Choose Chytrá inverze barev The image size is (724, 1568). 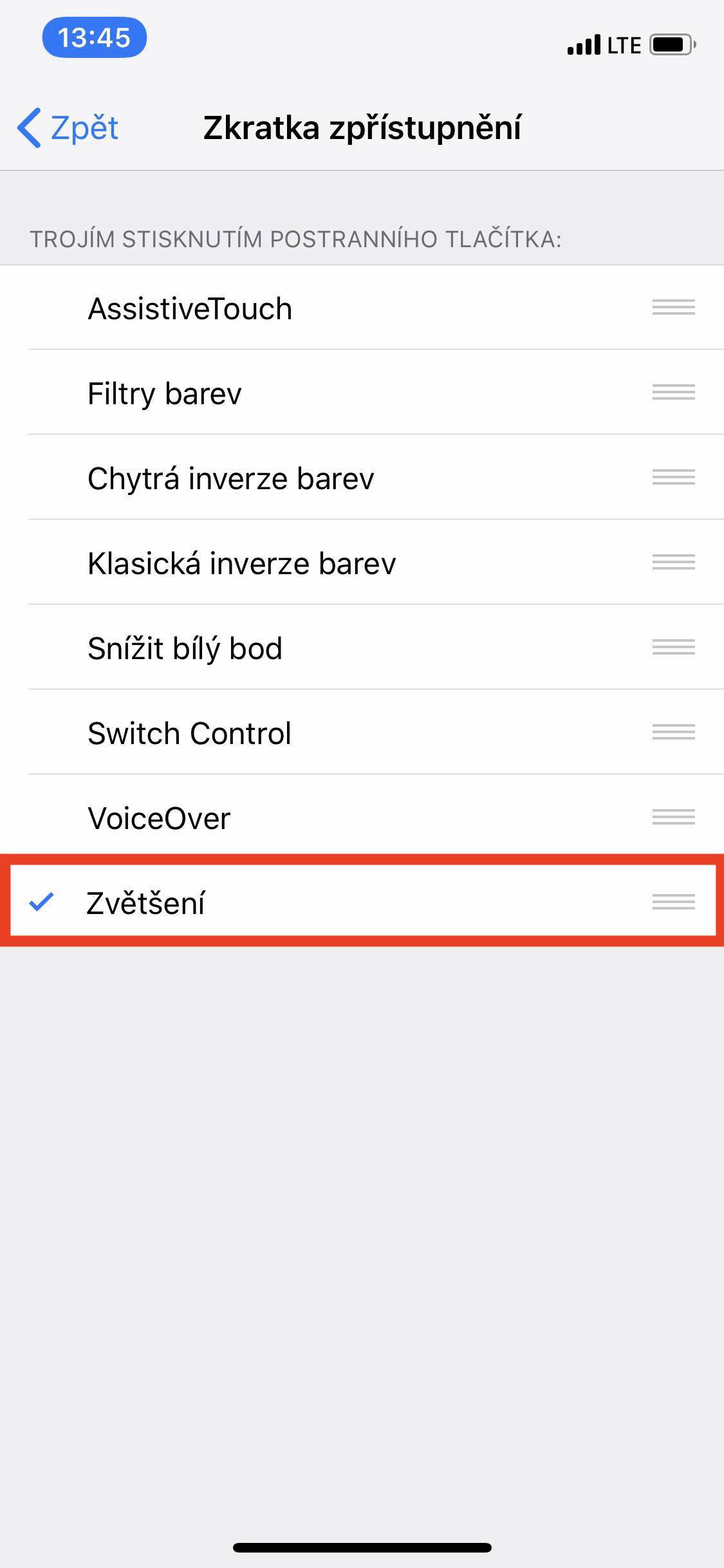pos(362,478)
